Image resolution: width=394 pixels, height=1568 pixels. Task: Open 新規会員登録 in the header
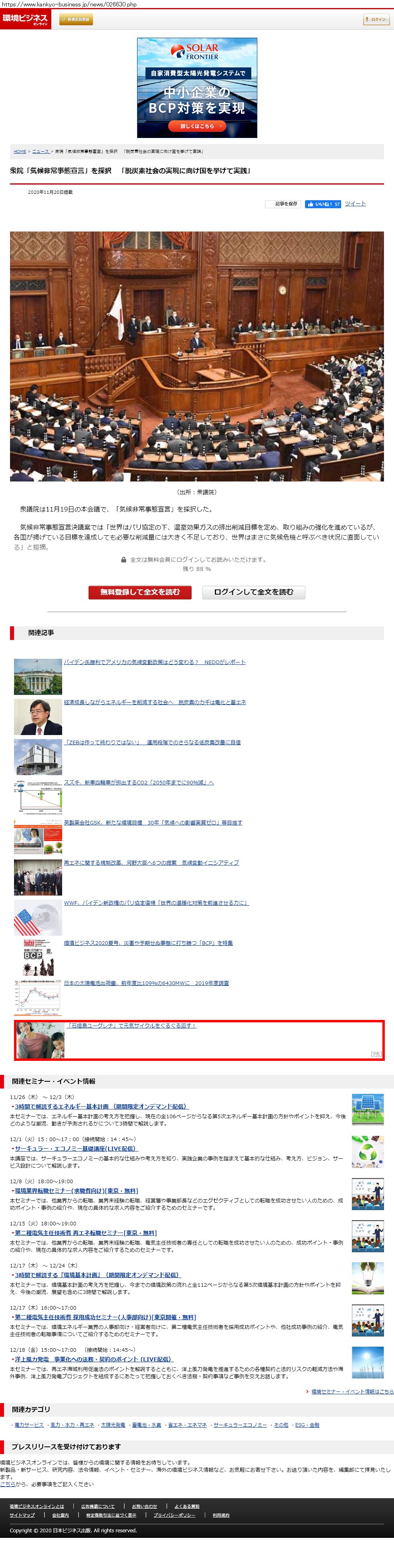point(76,20)
